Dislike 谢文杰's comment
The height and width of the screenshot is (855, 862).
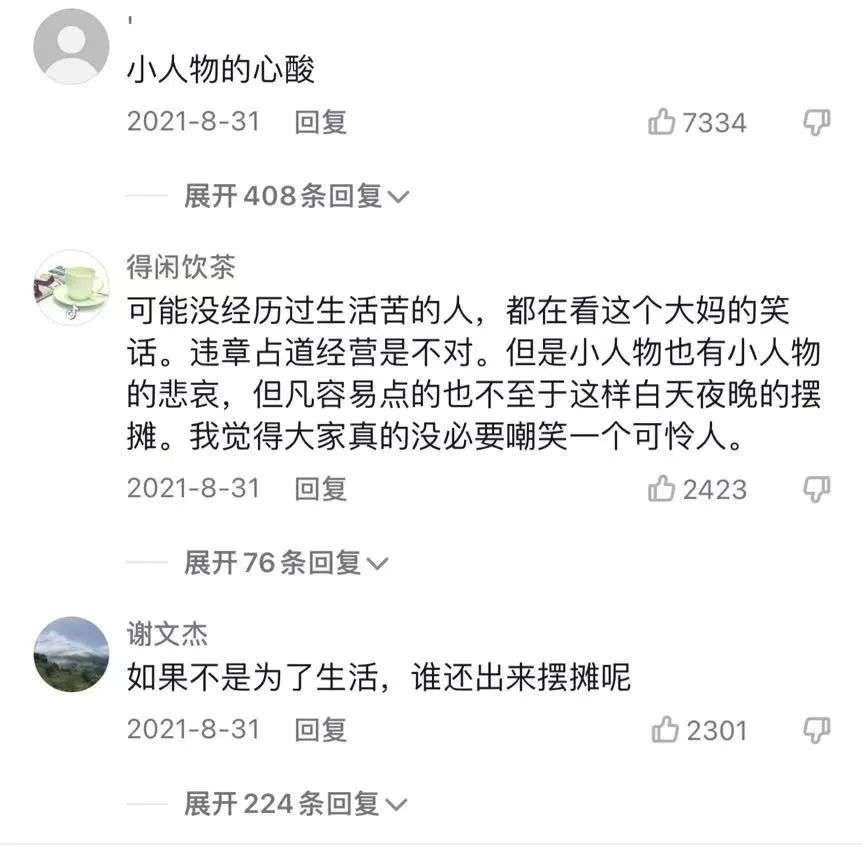[x=816, y=731]
